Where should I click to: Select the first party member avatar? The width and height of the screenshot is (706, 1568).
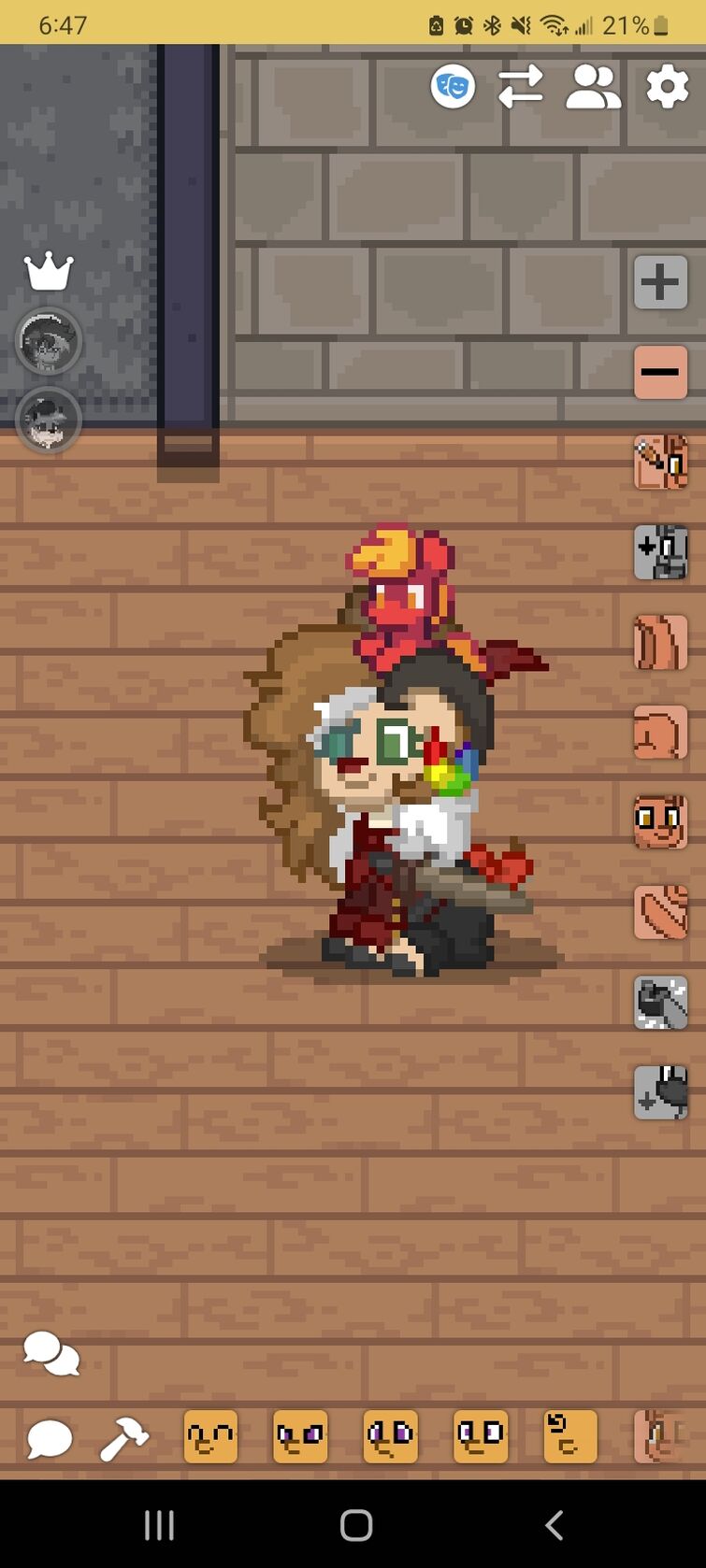coord(49,341)
